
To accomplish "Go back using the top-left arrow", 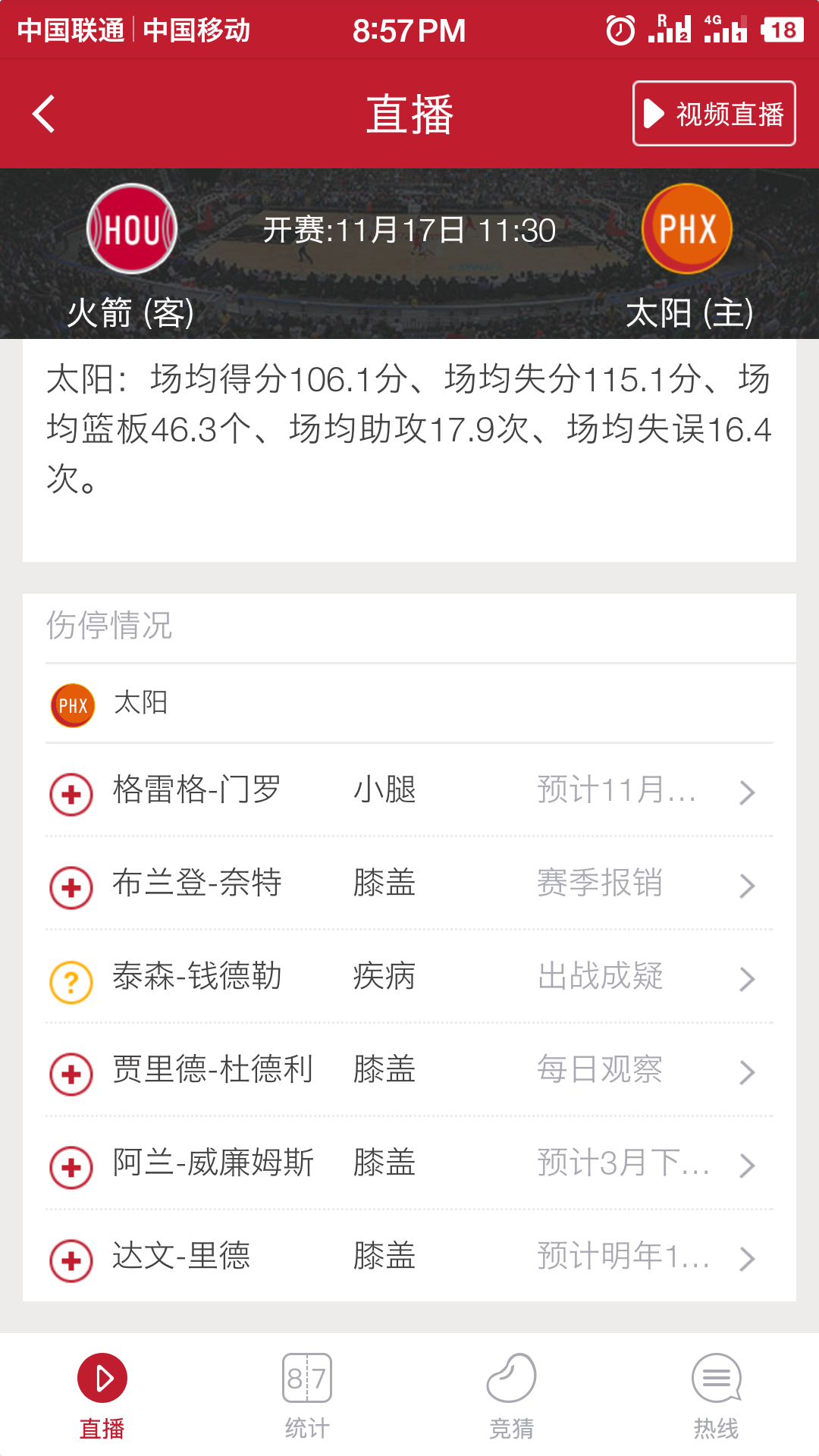I will click(x=44, y=115).
